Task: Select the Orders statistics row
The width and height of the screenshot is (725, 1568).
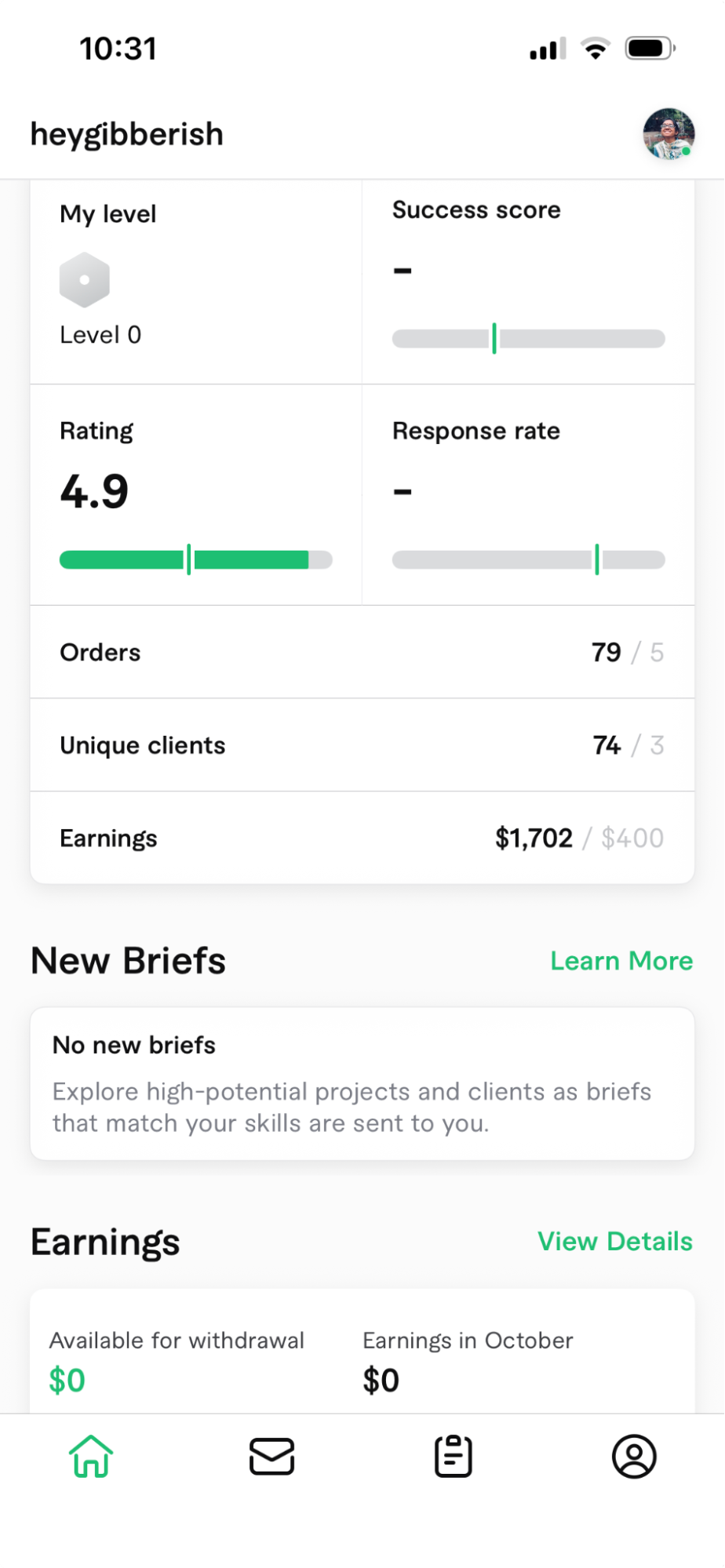Action: click(x=361, y=652)
